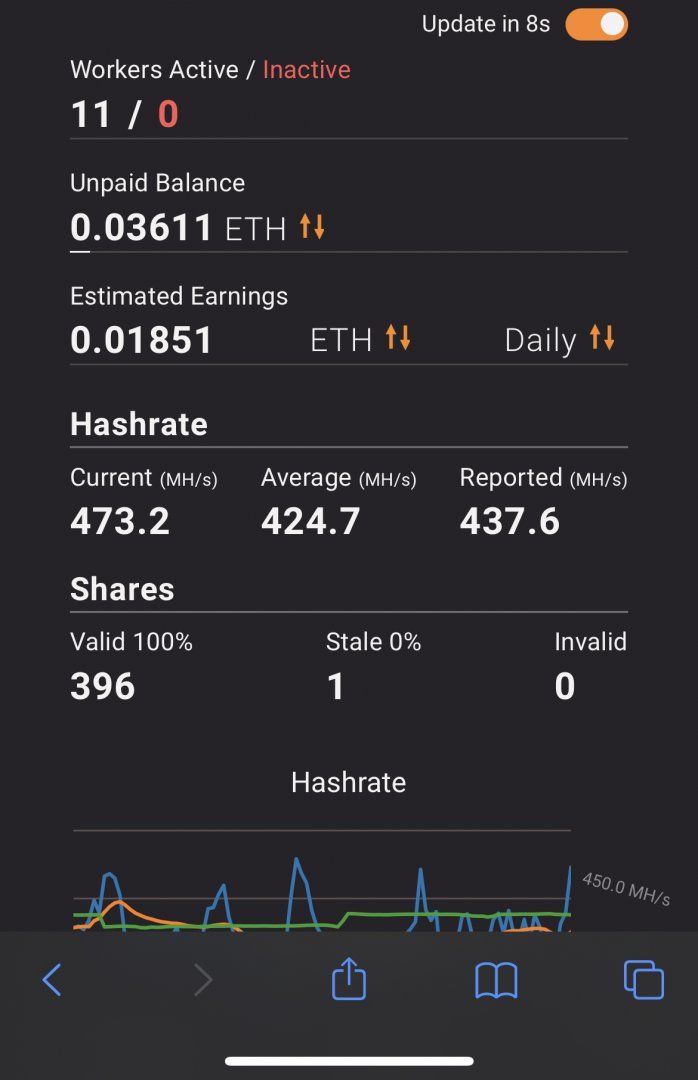
Task: Change the Estimated Earnings ETH currency
Action: [x=398, y=339]
